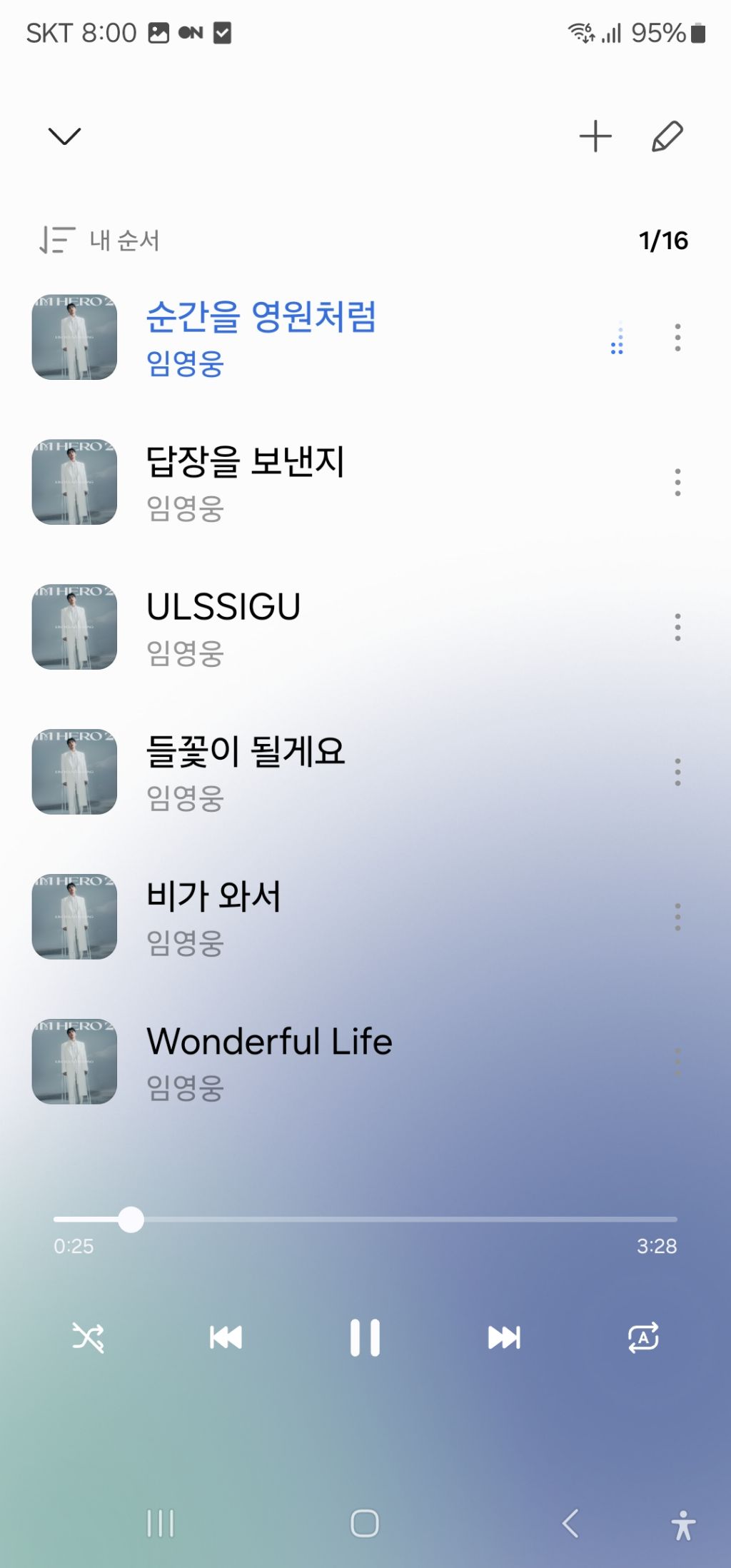Skip to the previous track
This screenshot has width=731, height=1568.
coord(226,1337)
